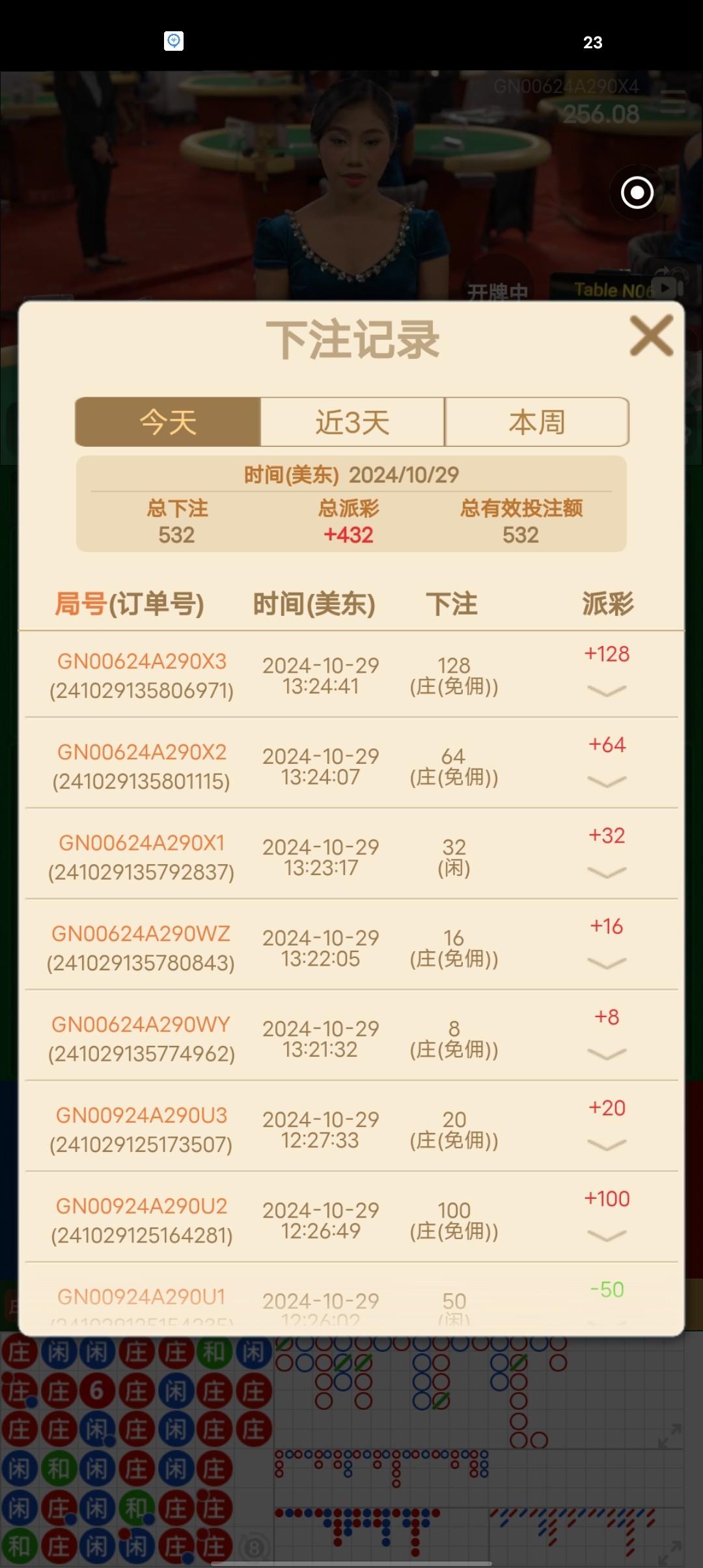Switch to the 本周 tab
The image size is (703, 1568).
coord(537,422)
